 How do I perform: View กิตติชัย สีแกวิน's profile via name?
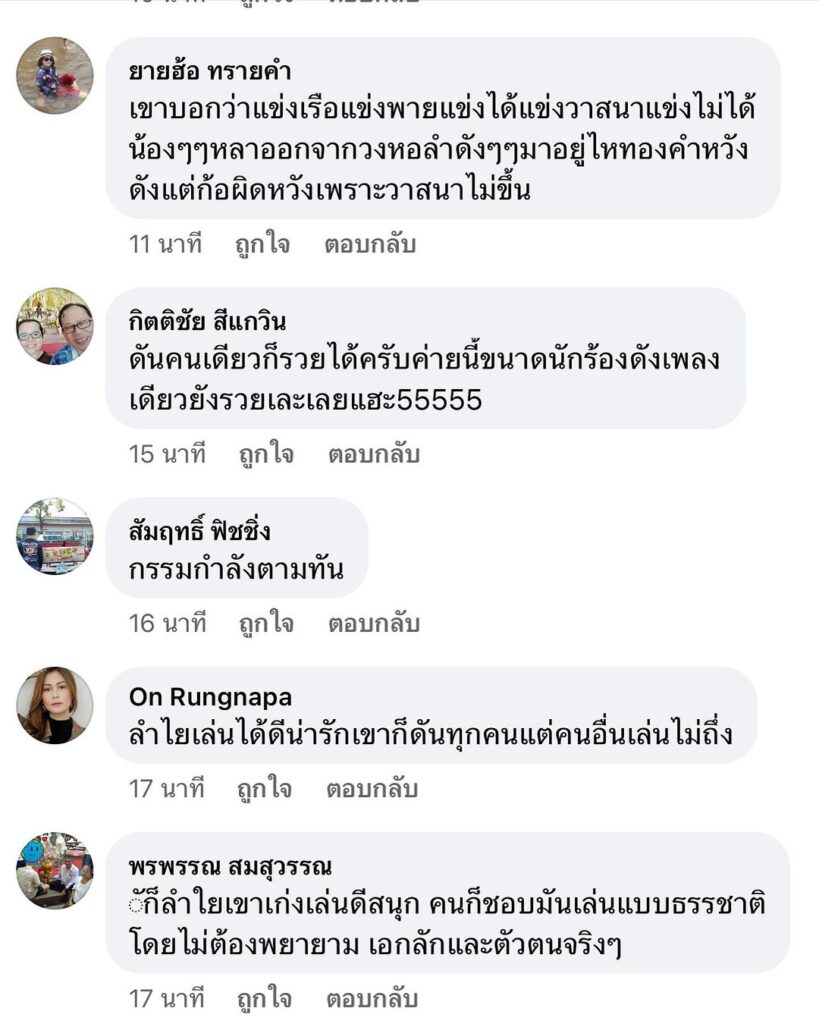pos(208,322)
